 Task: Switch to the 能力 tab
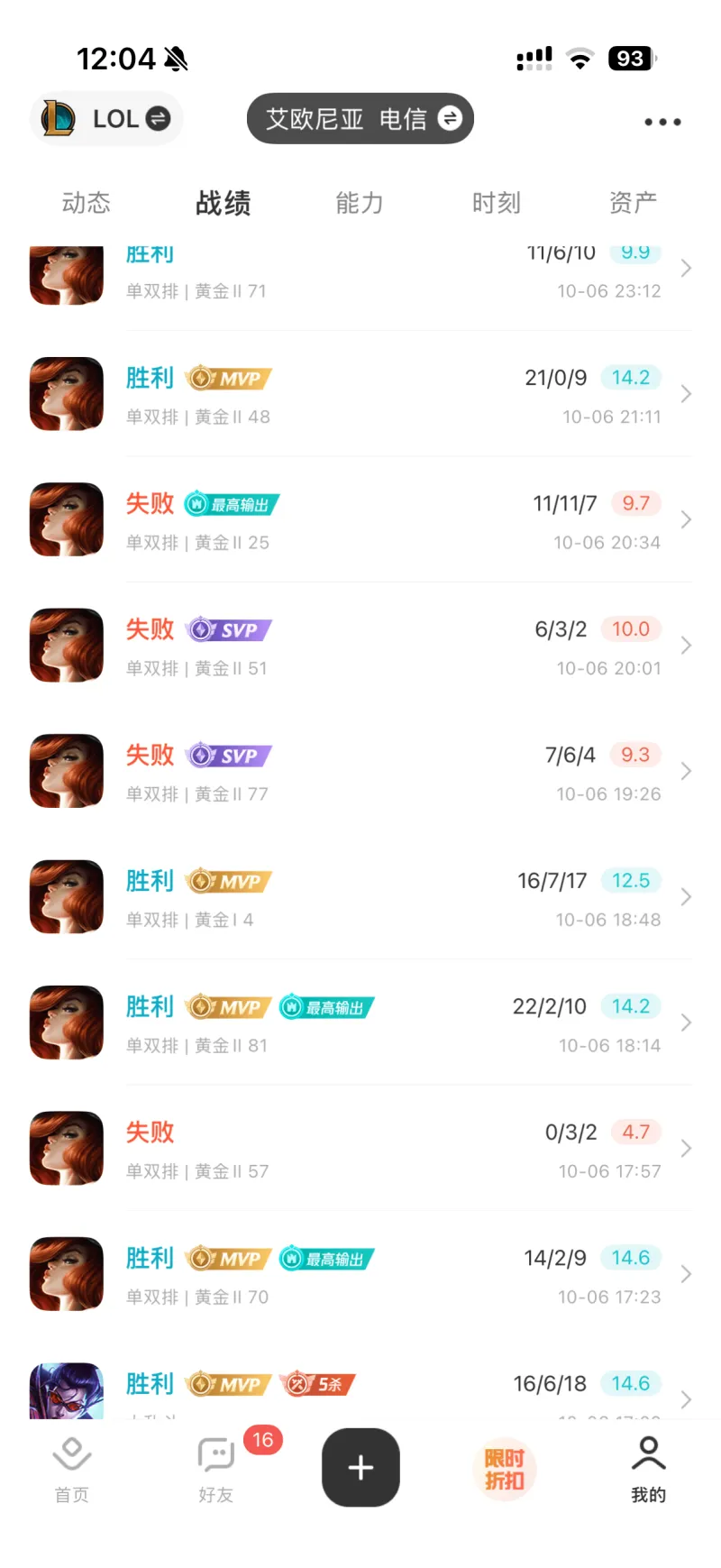point(360,203)
